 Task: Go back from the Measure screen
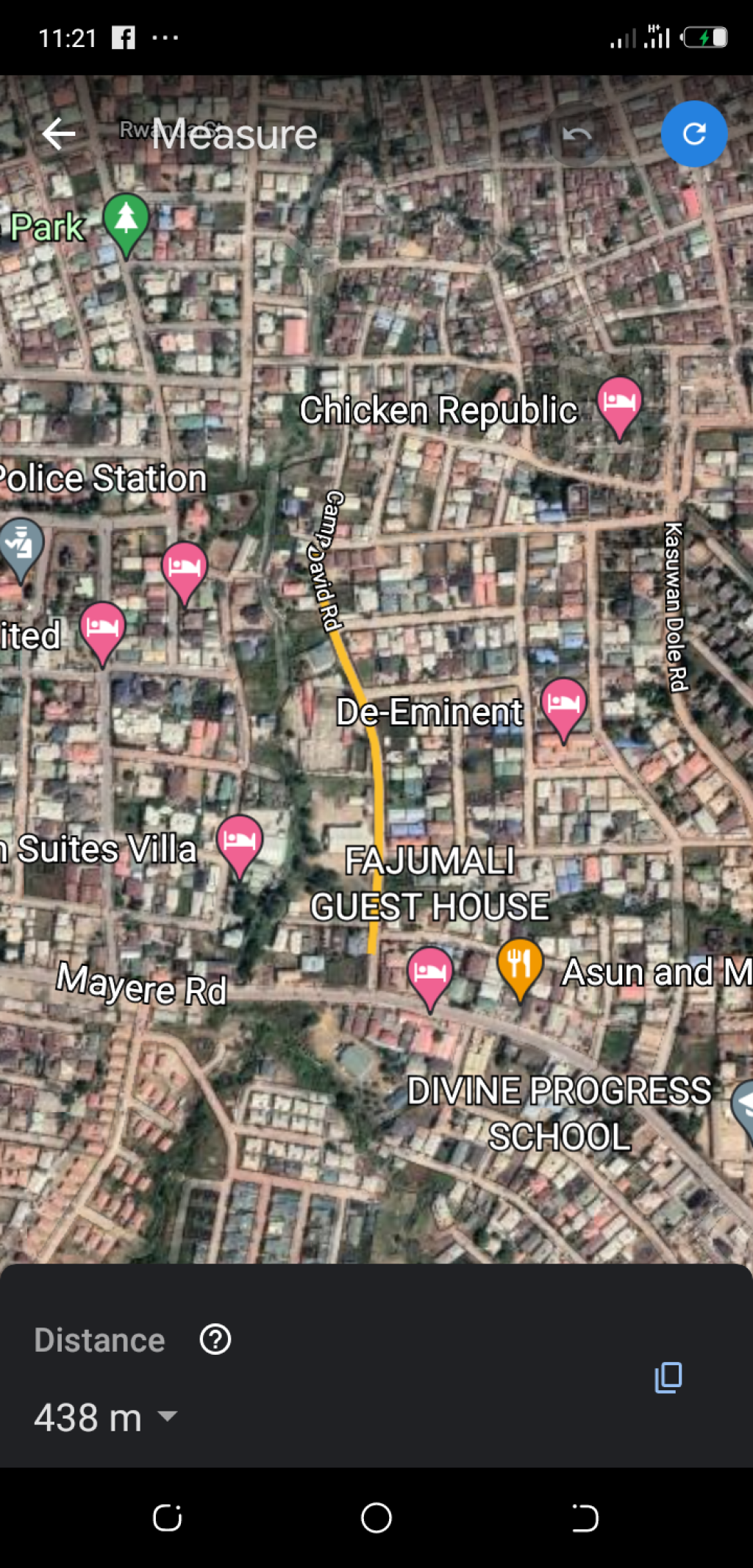point(59,134)
